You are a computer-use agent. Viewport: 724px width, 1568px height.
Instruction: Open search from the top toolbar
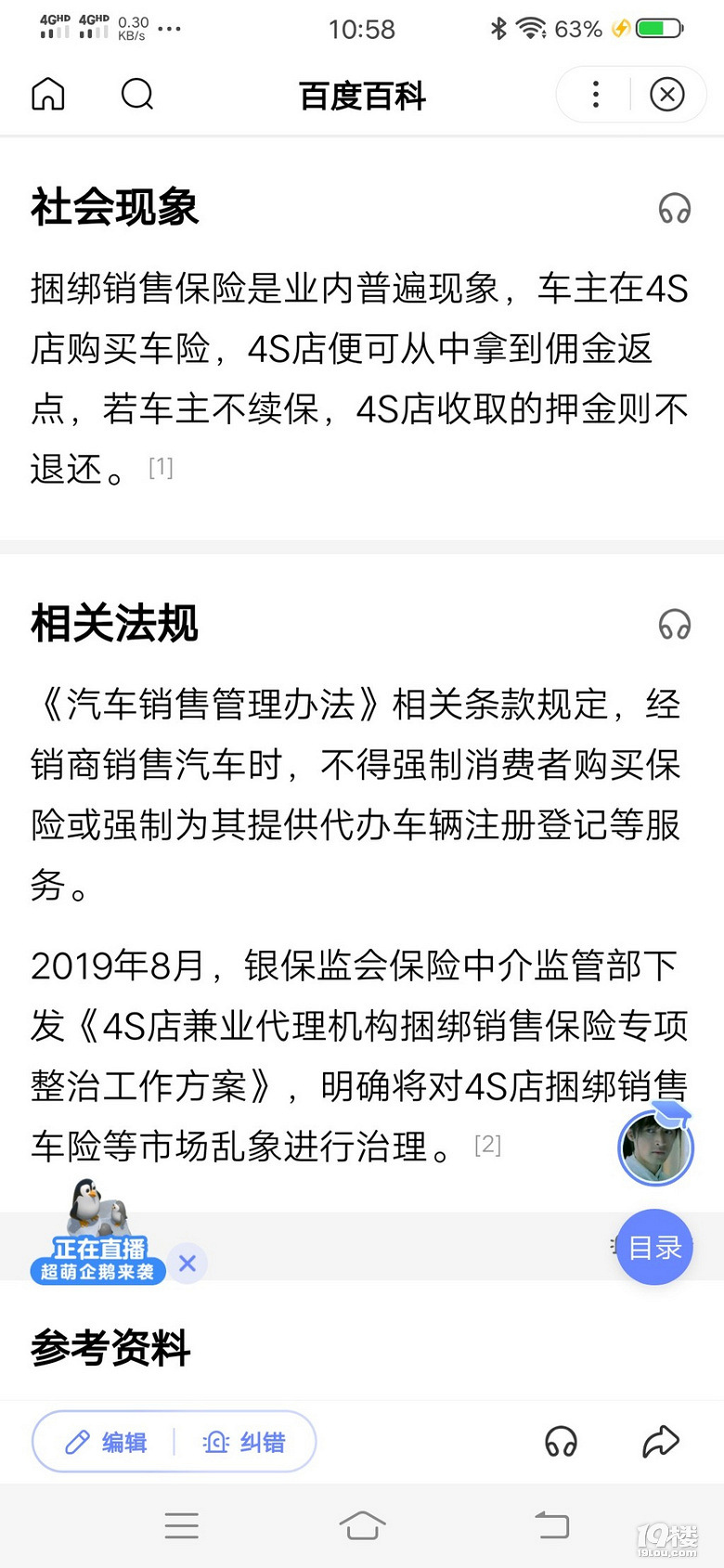click(x=137, y=95)
